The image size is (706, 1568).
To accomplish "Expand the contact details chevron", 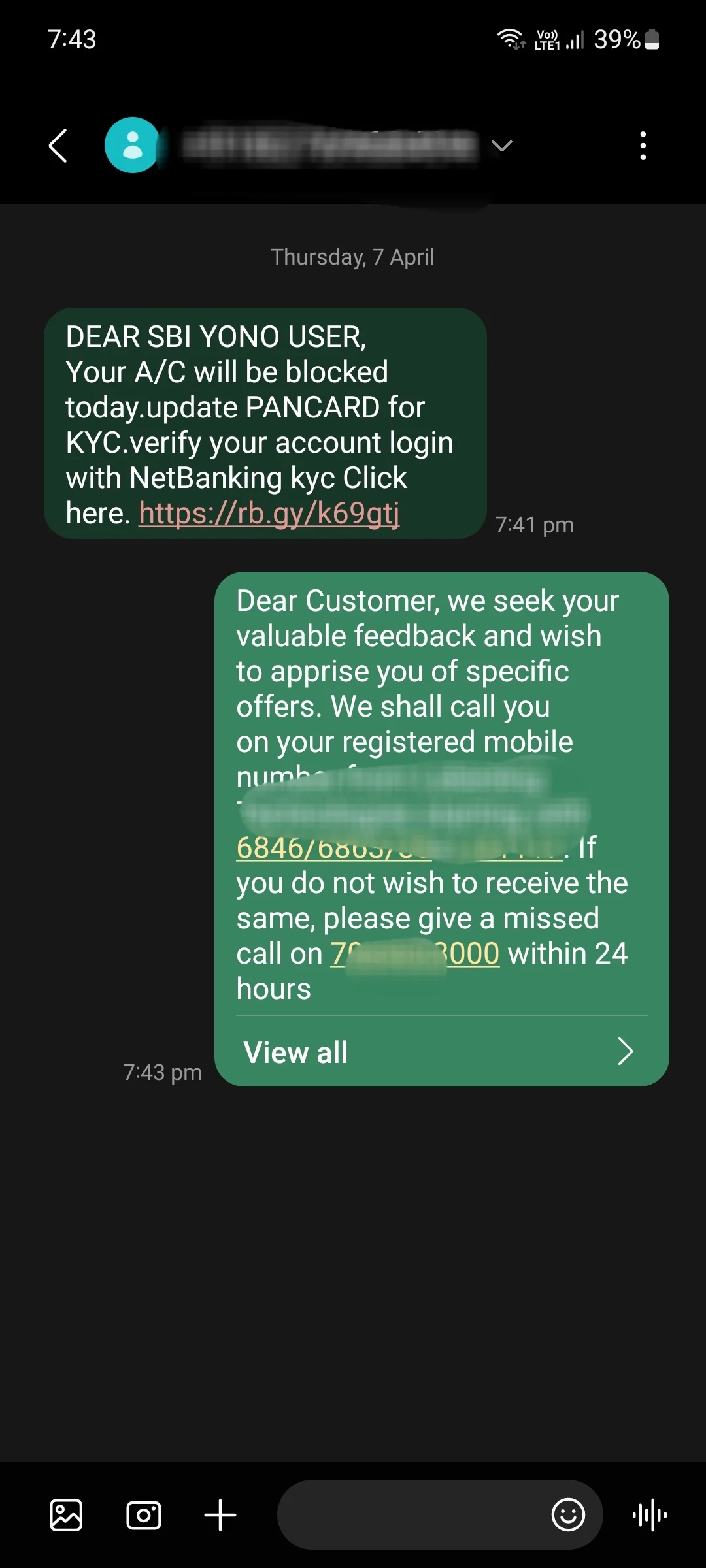I will [501, 145].
